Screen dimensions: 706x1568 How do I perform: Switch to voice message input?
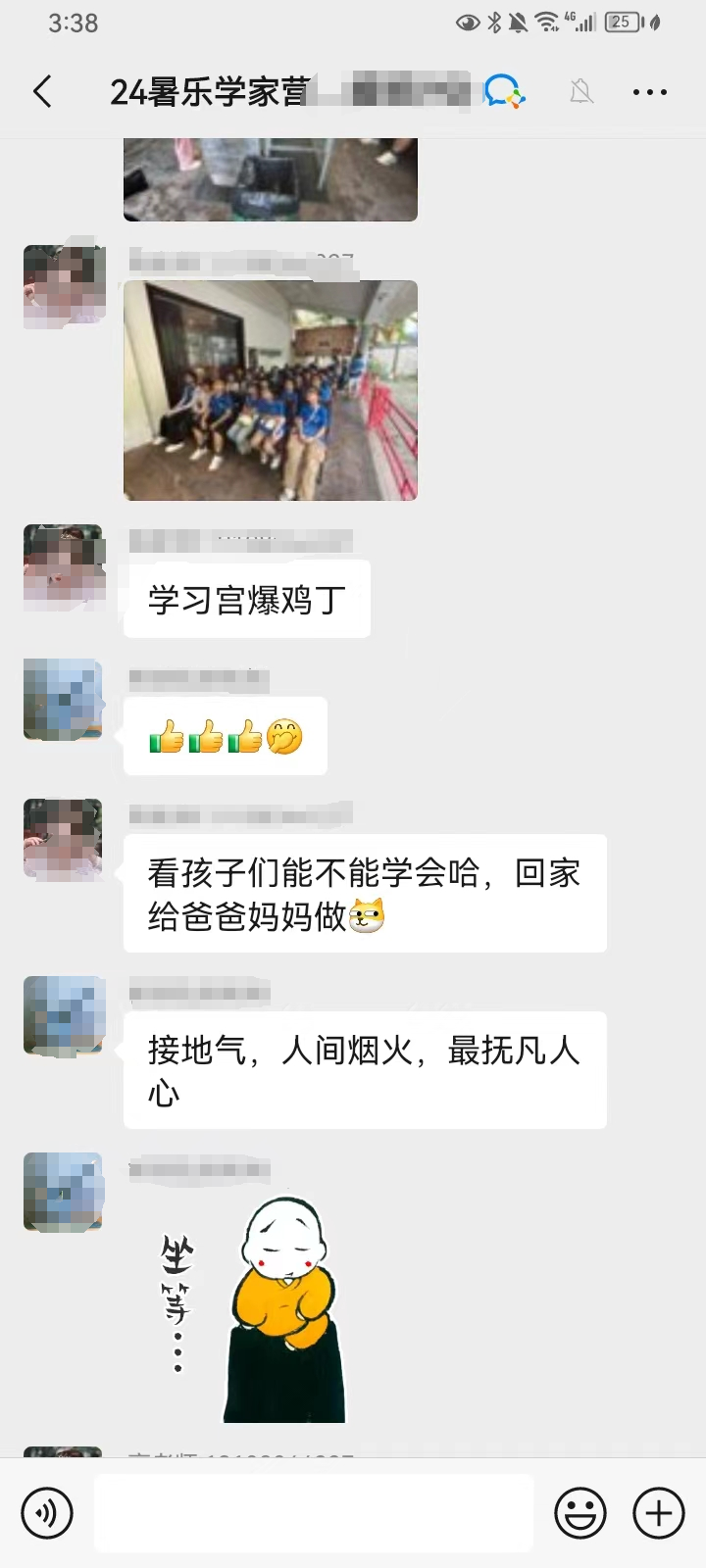pyautogui.click(x=46, y=1513)
